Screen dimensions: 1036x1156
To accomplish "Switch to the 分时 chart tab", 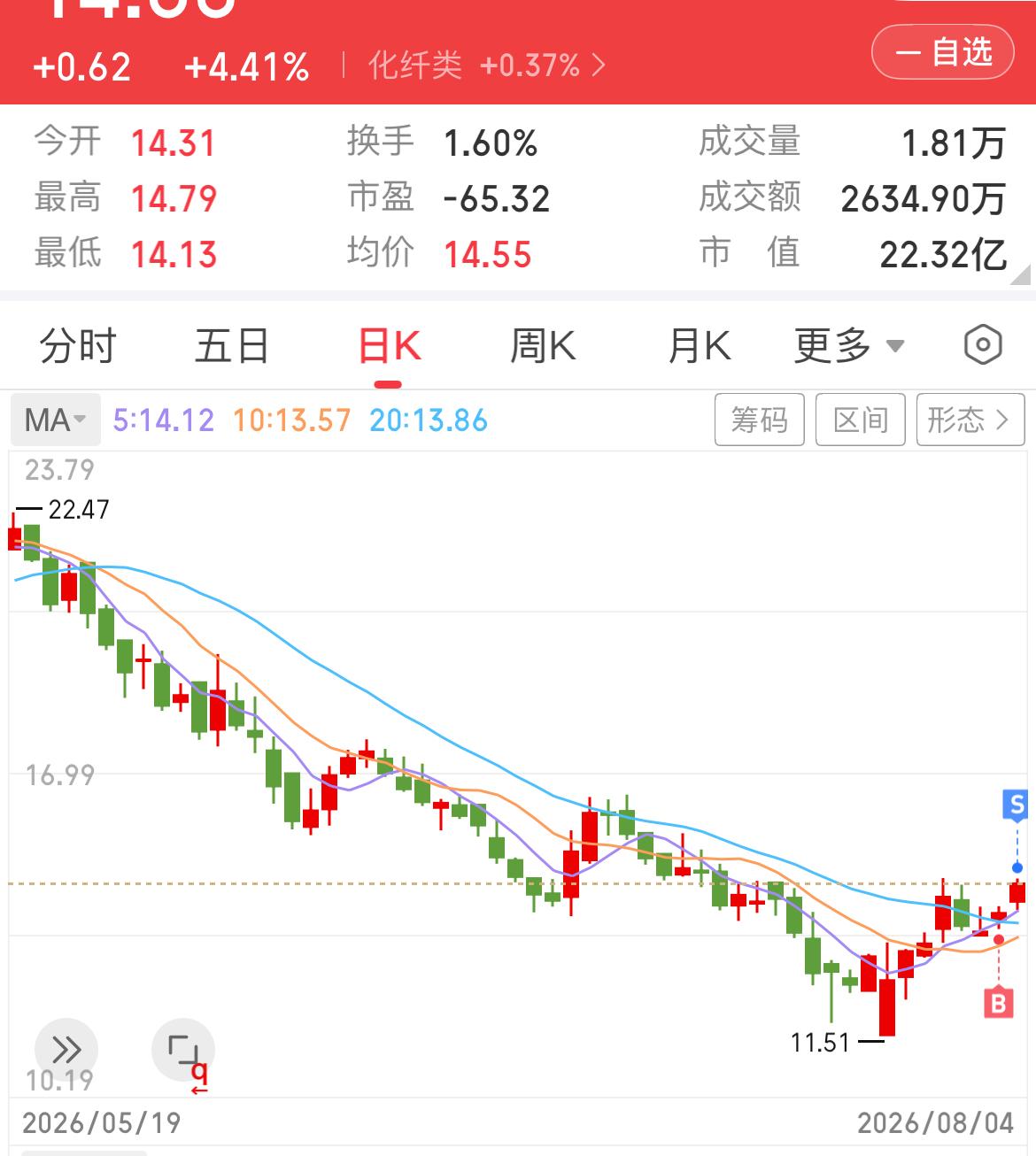I will (x=78, y=345).
